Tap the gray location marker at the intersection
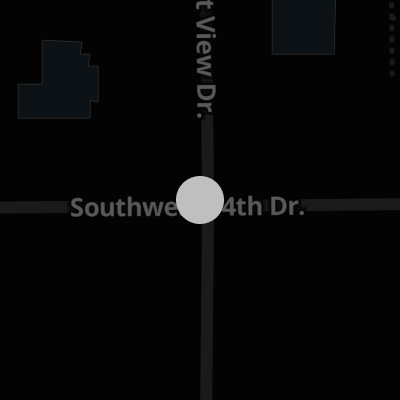 pyautogui.click(x=200, y=200)
